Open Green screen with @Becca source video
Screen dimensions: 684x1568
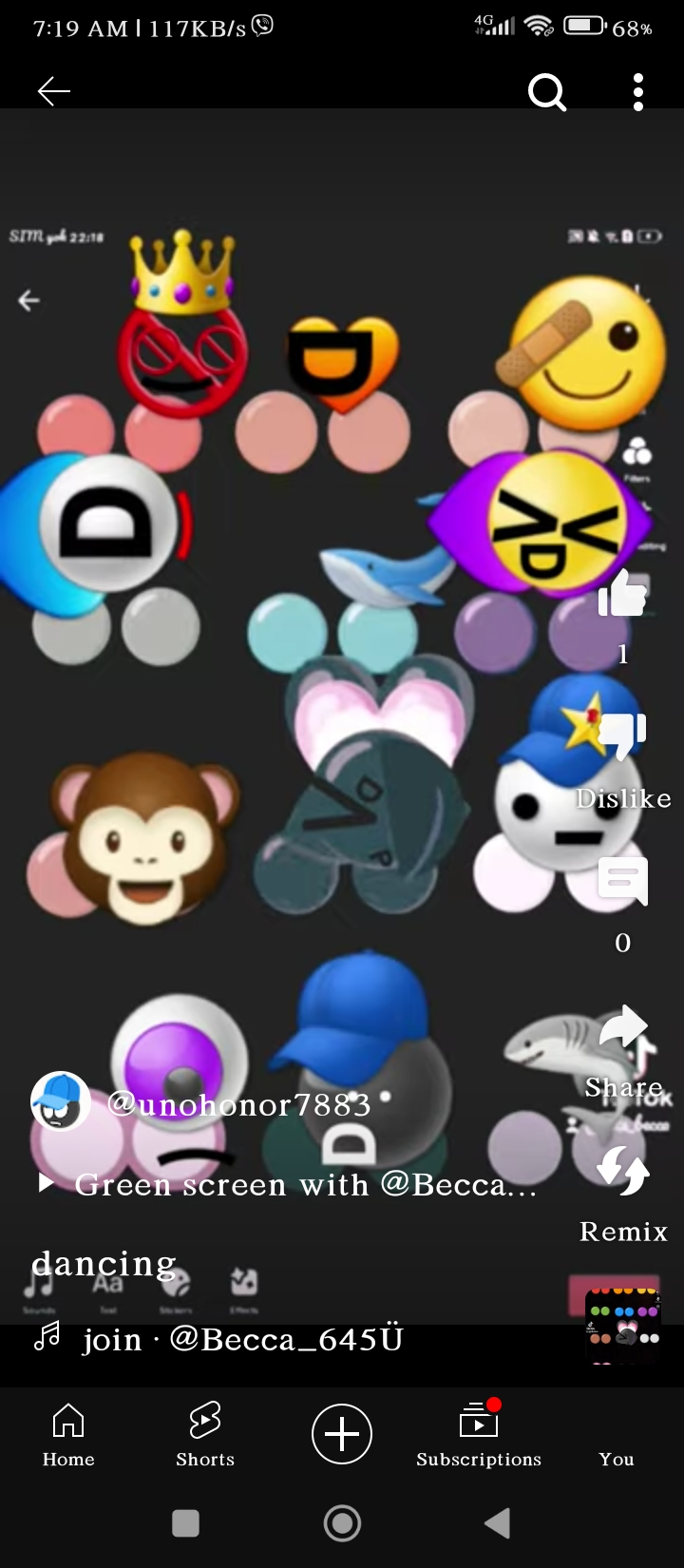(304, 1185)
